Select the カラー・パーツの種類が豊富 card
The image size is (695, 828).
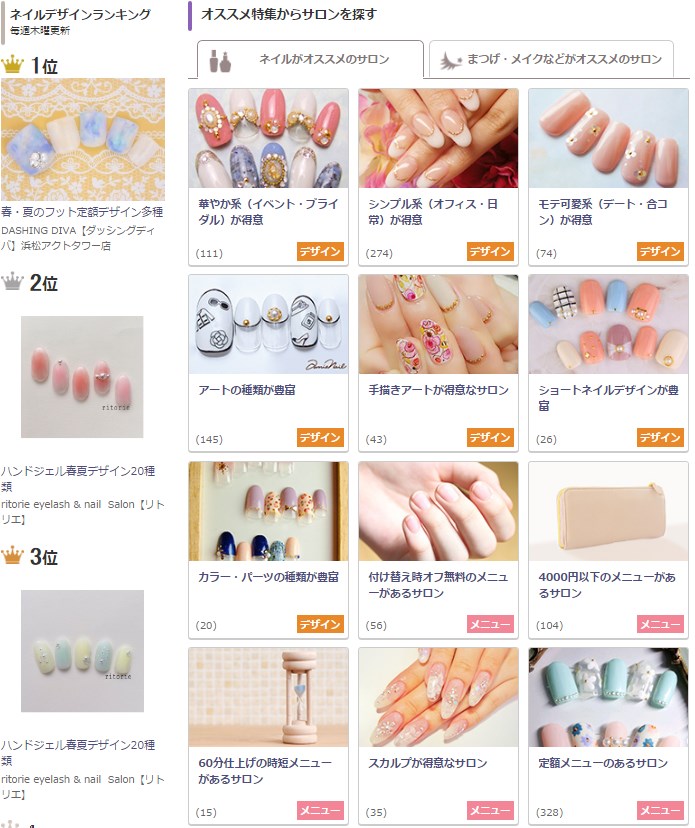[268, 548]
